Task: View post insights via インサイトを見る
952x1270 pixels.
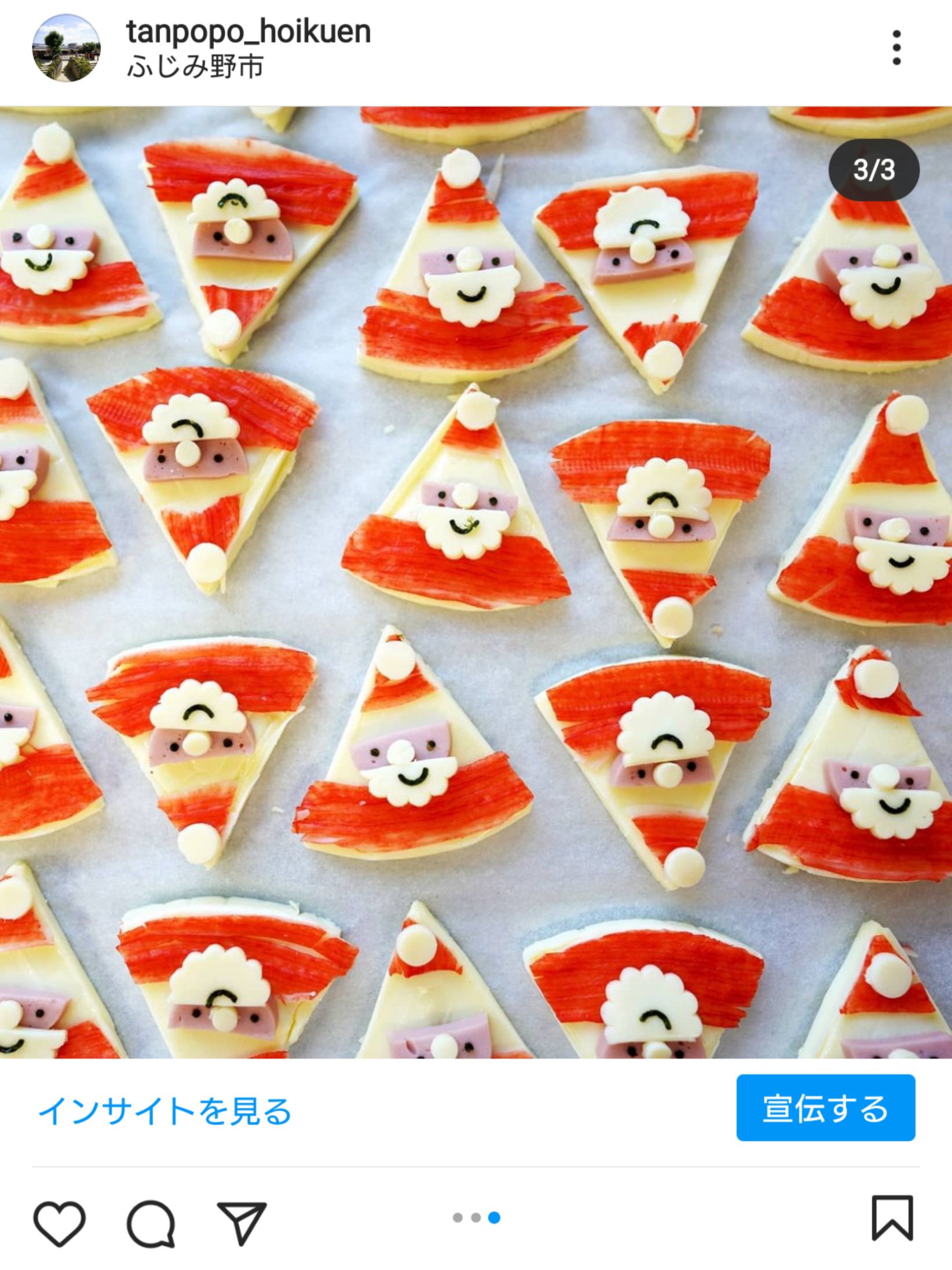Action: [164, 1111]
